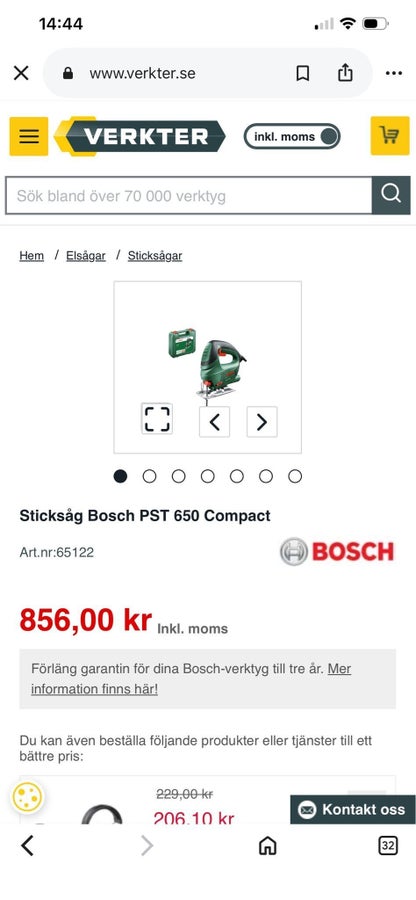The height and width of the screenshot is (900, 416).
Task: Show the previous product image
Action: coord(215,422)
